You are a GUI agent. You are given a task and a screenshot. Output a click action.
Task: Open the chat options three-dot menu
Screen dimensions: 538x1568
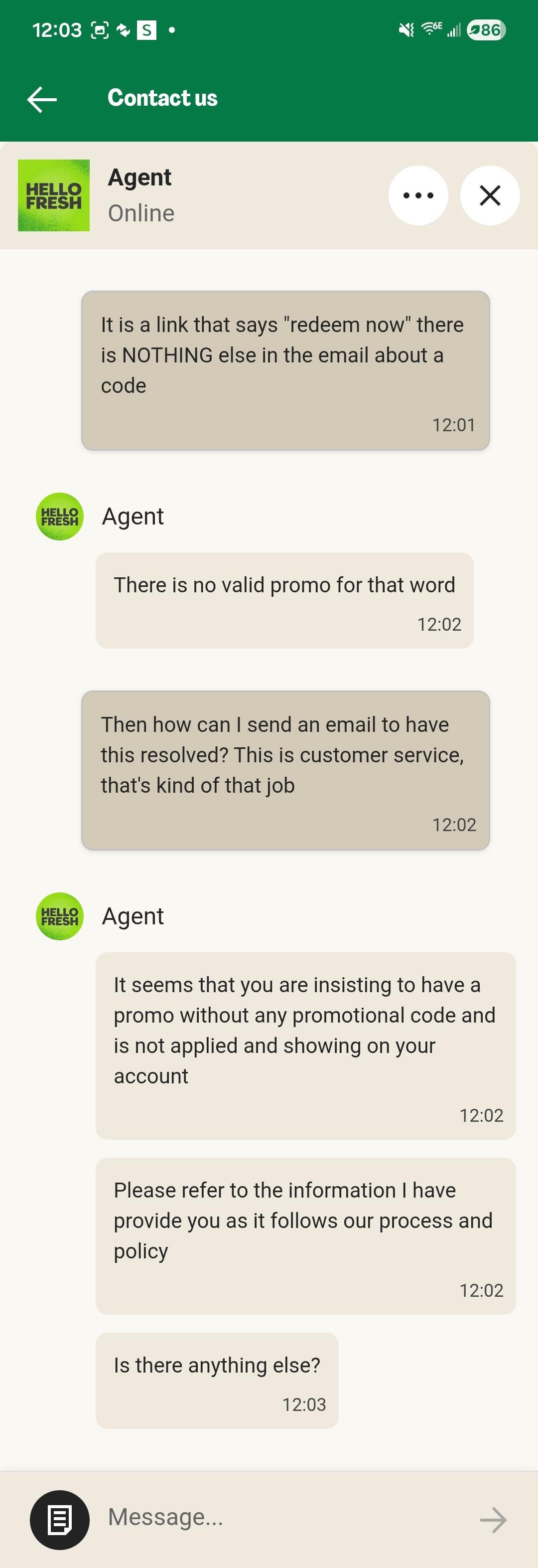(x=418, y=195)
